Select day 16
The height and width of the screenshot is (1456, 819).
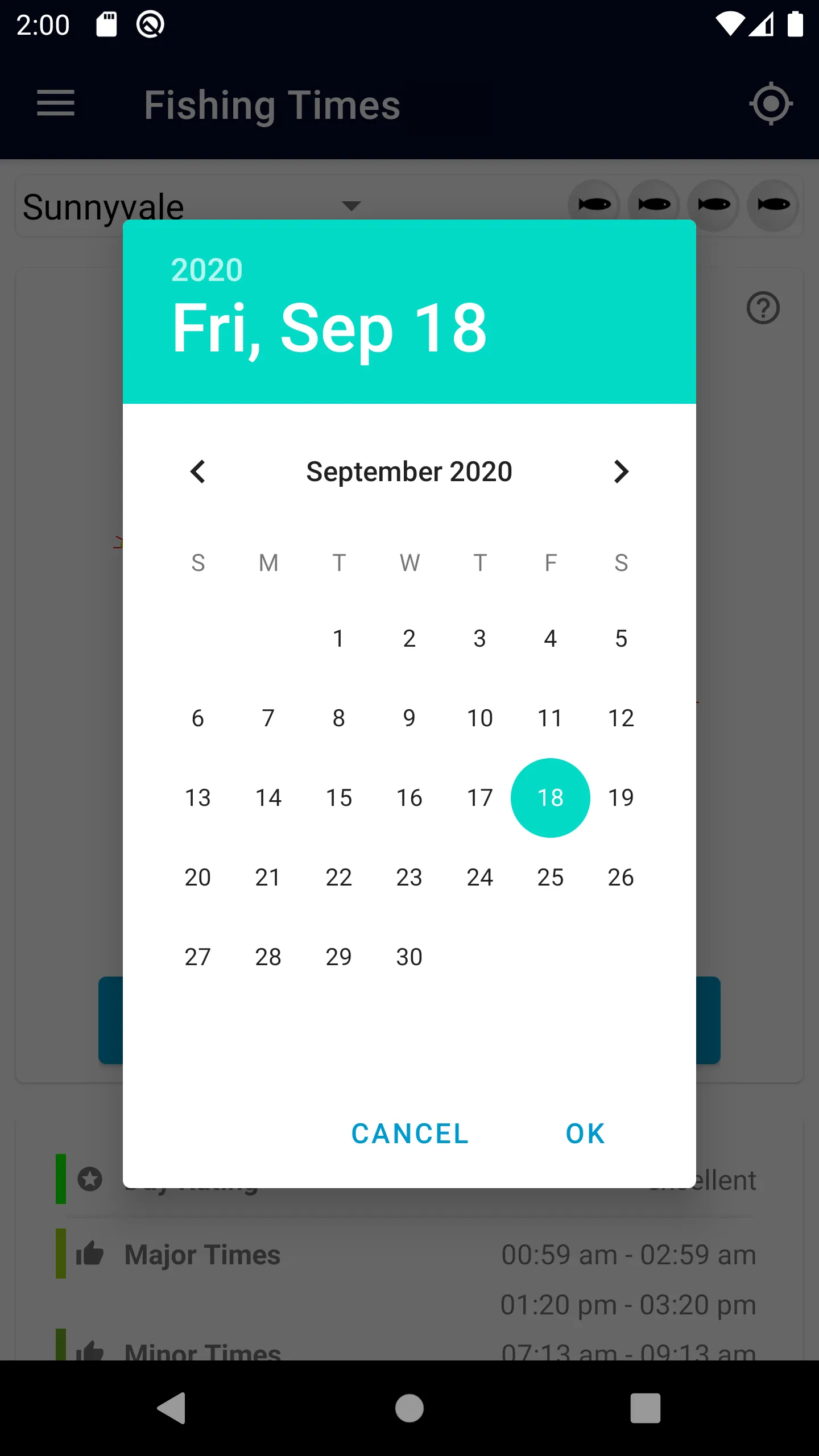pos(409,798)
